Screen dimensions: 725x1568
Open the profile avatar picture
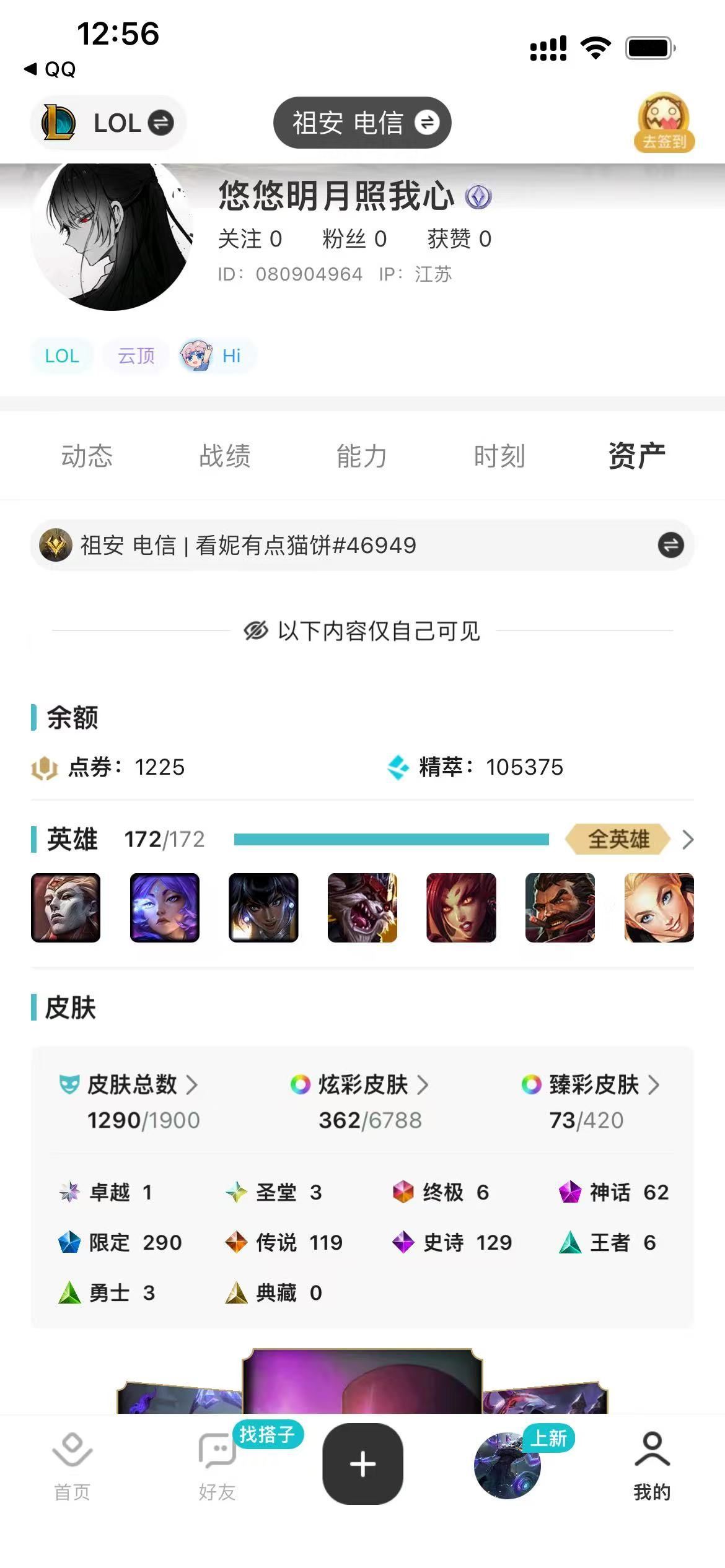click(x=112, y=235)
